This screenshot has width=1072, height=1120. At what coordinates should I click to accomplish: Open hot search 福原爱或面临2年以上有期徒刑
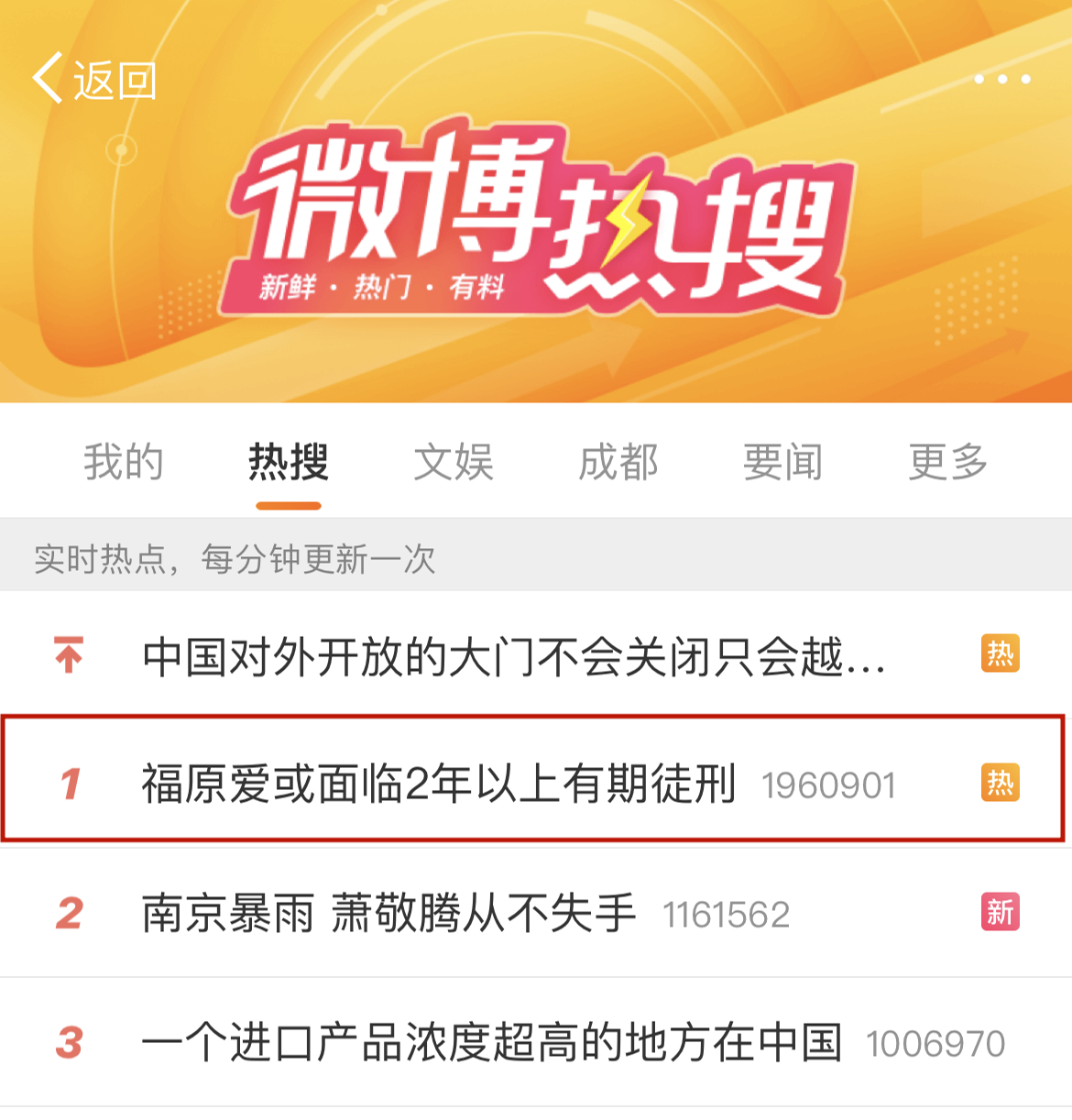(x=438, y=785)
